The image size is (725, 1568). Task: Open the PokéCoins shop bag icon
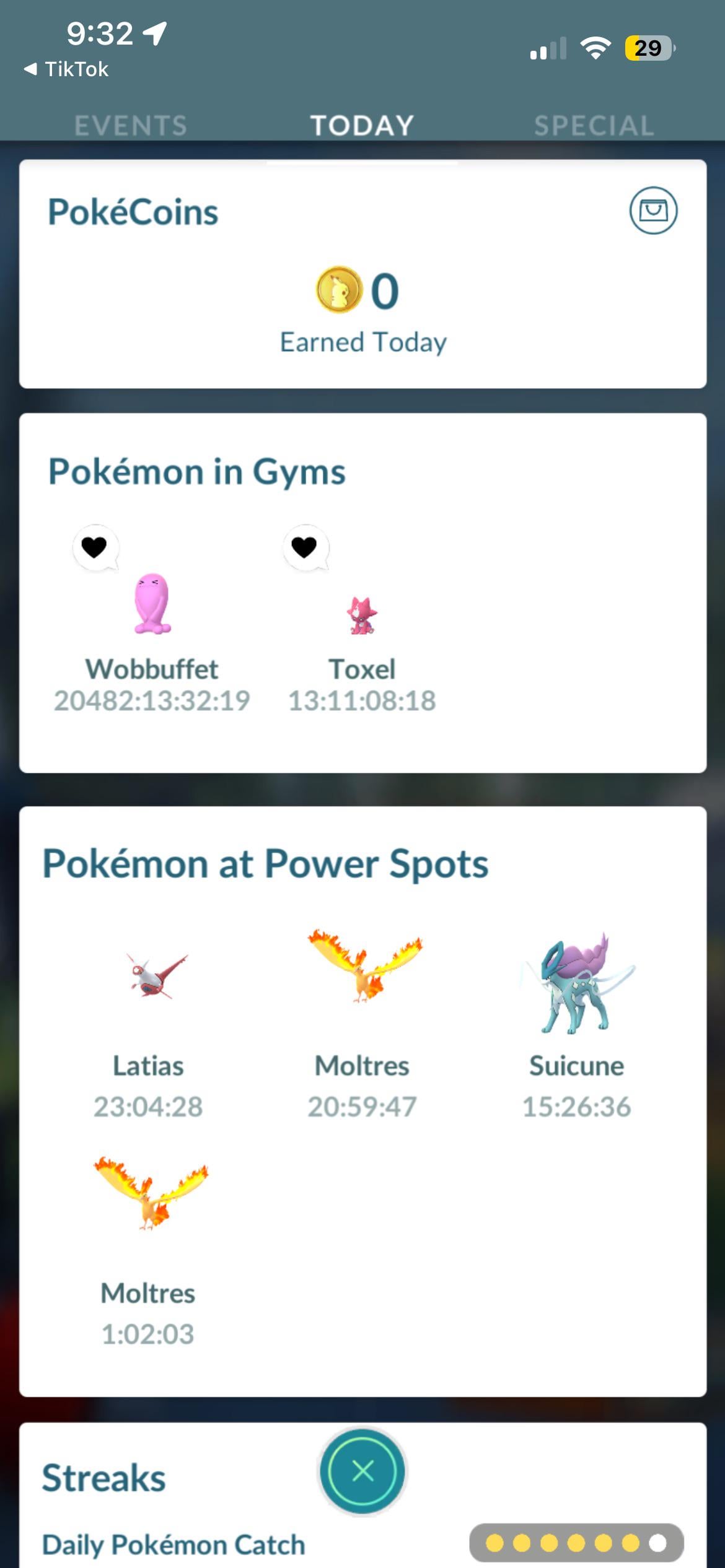tap(653, 211)
